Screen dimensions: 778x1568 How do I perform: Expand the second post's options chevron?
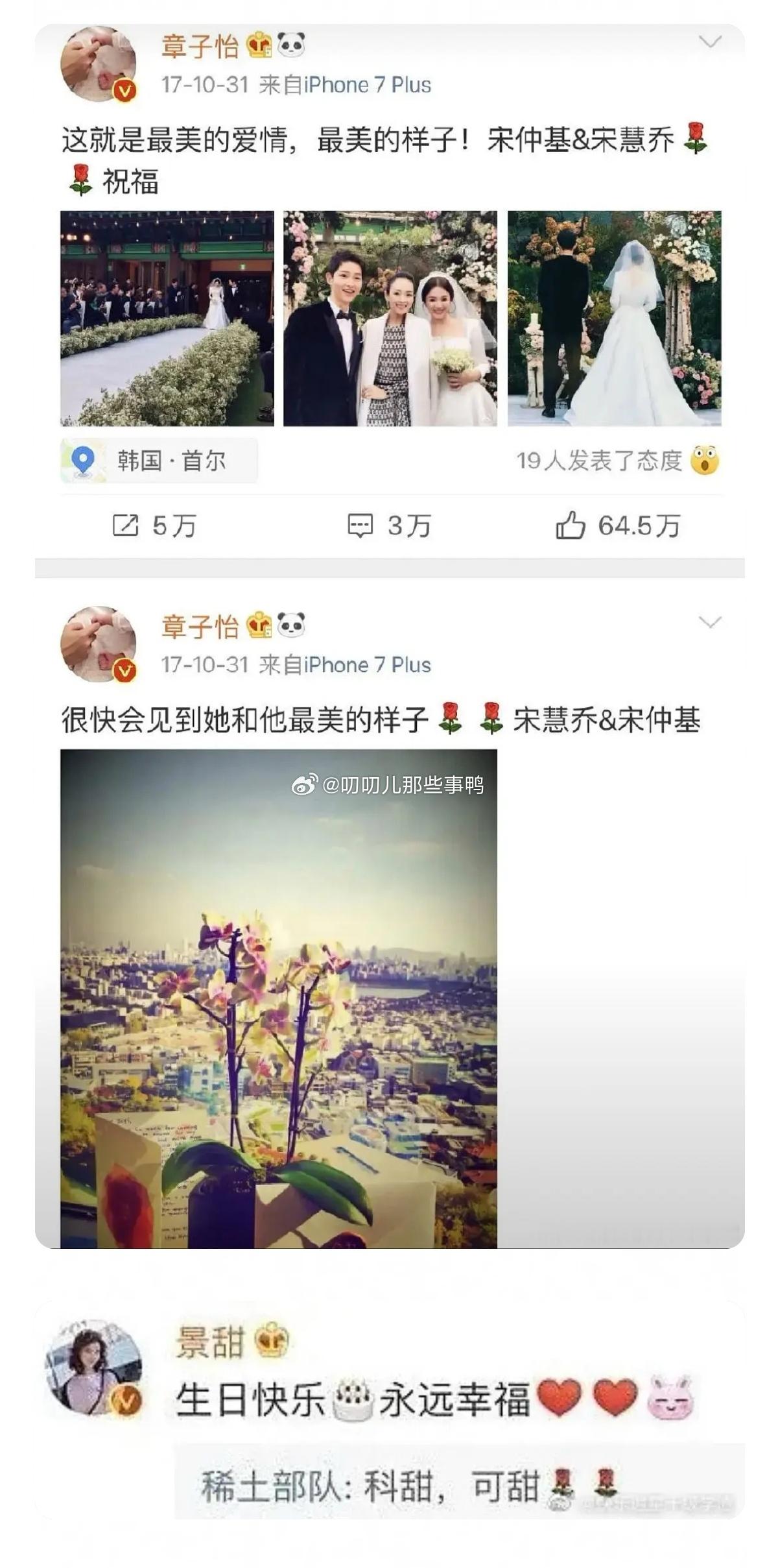coord(713,624)
